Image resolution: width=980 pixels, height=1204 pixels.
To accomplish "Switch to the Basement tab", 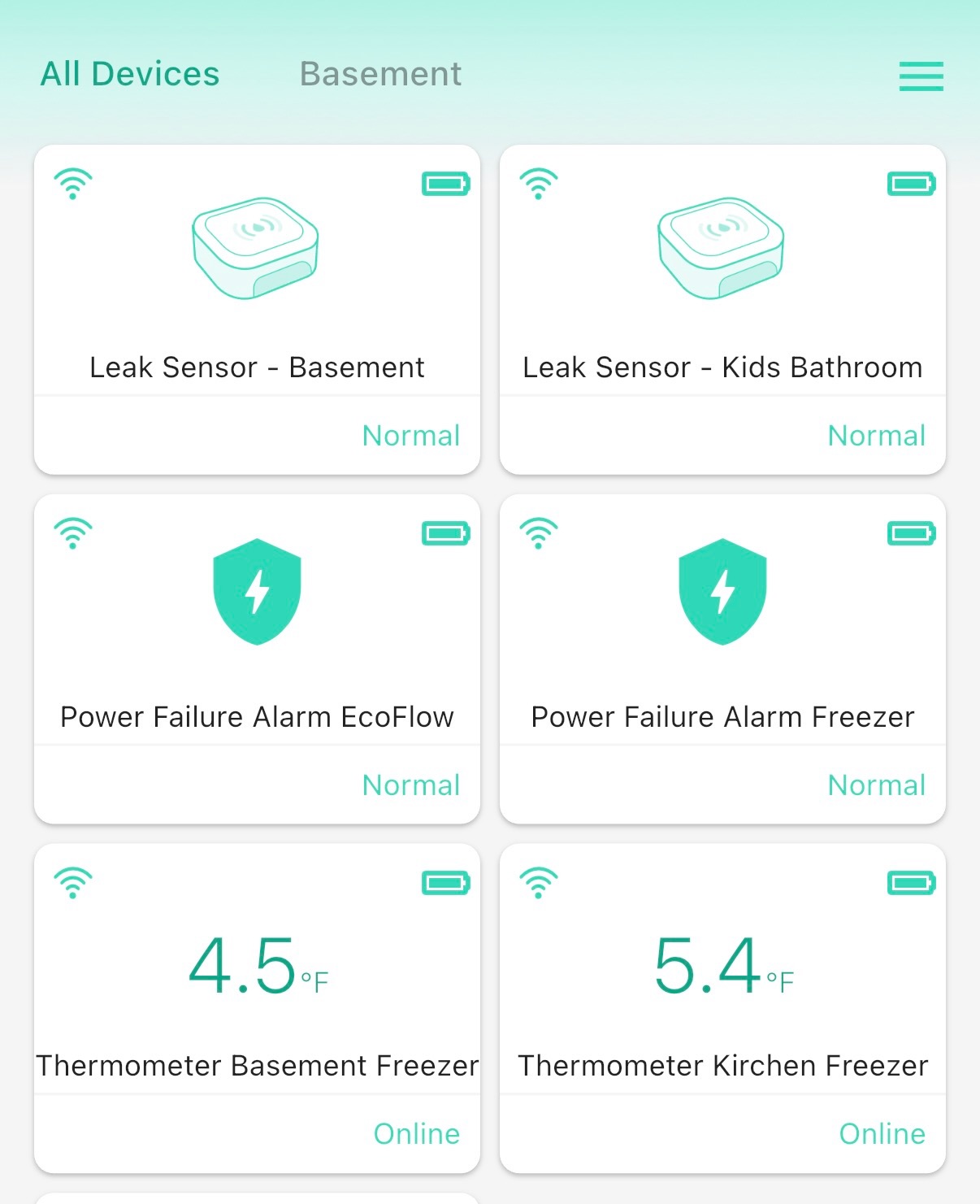I will tap(380, 74).
